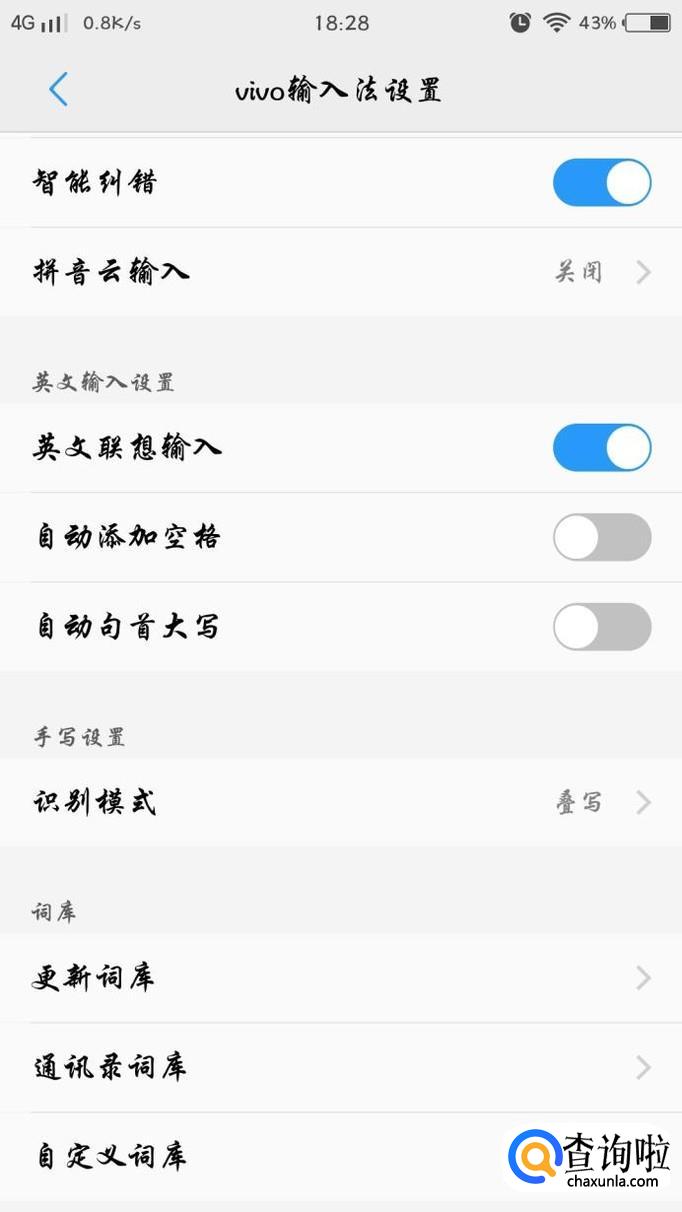Open 拼音云输入 setting

(x=340, y=272)
